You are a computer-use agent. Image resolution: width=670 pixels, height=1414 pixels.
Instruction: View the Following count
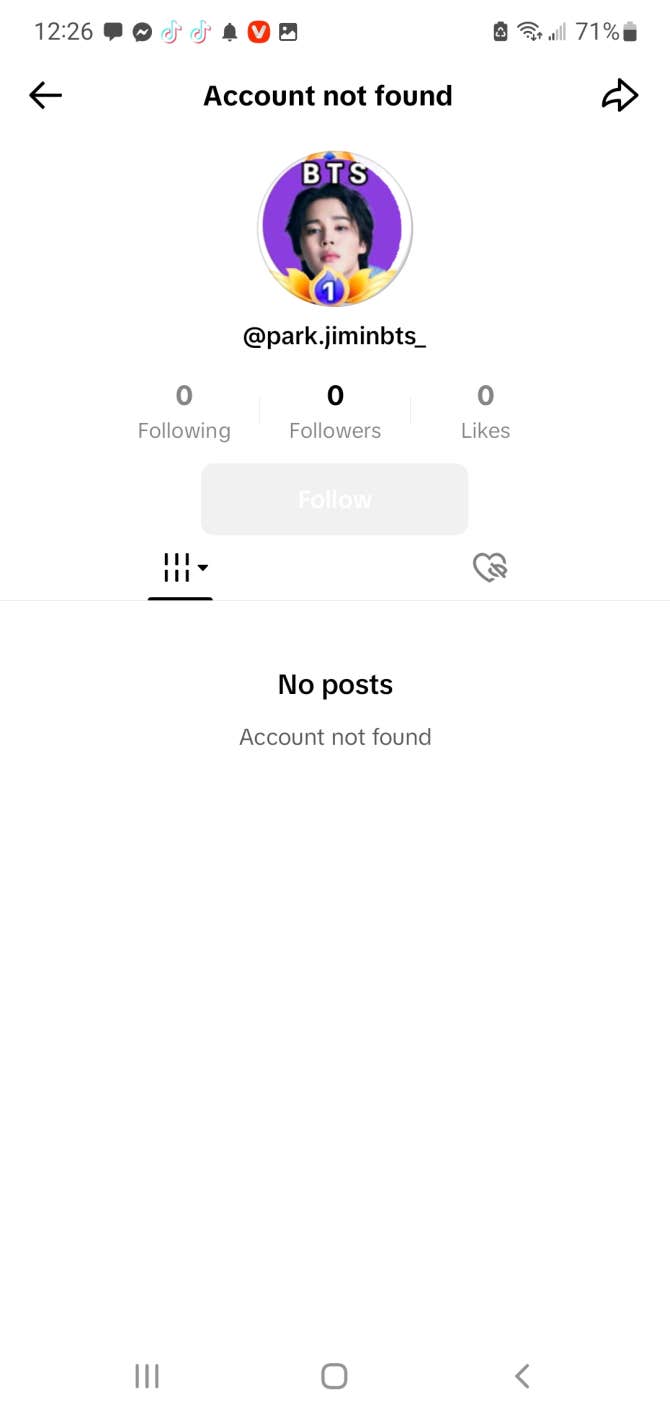(x=184, y=412)
